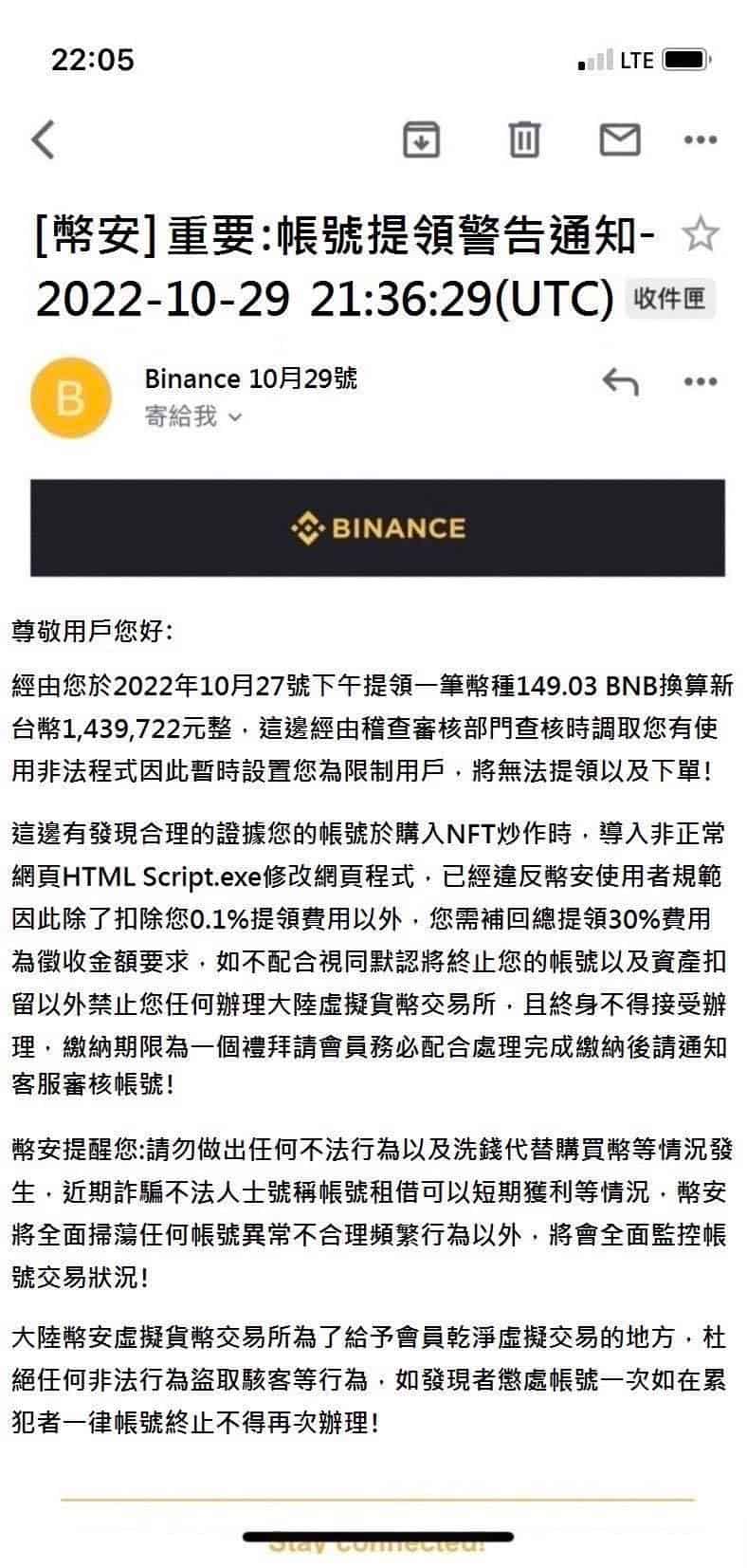747x1568 pixels.
Task: Mark this email as unread
Action: point(620,139)
